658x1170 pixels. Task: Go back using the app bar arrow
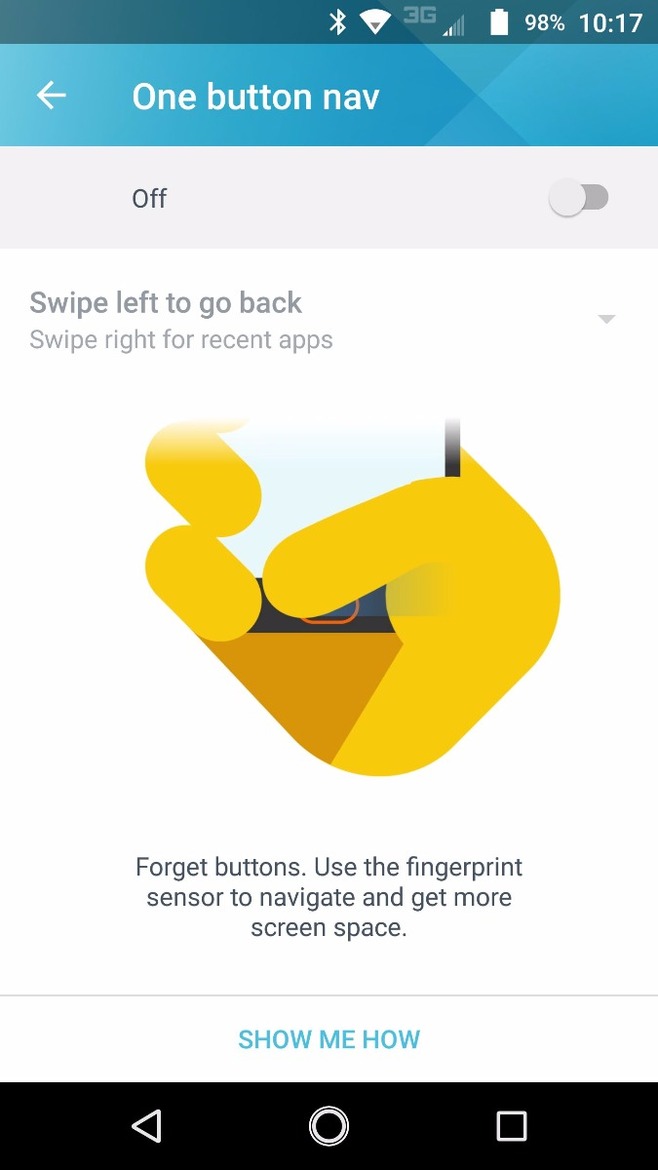[51, 96]
